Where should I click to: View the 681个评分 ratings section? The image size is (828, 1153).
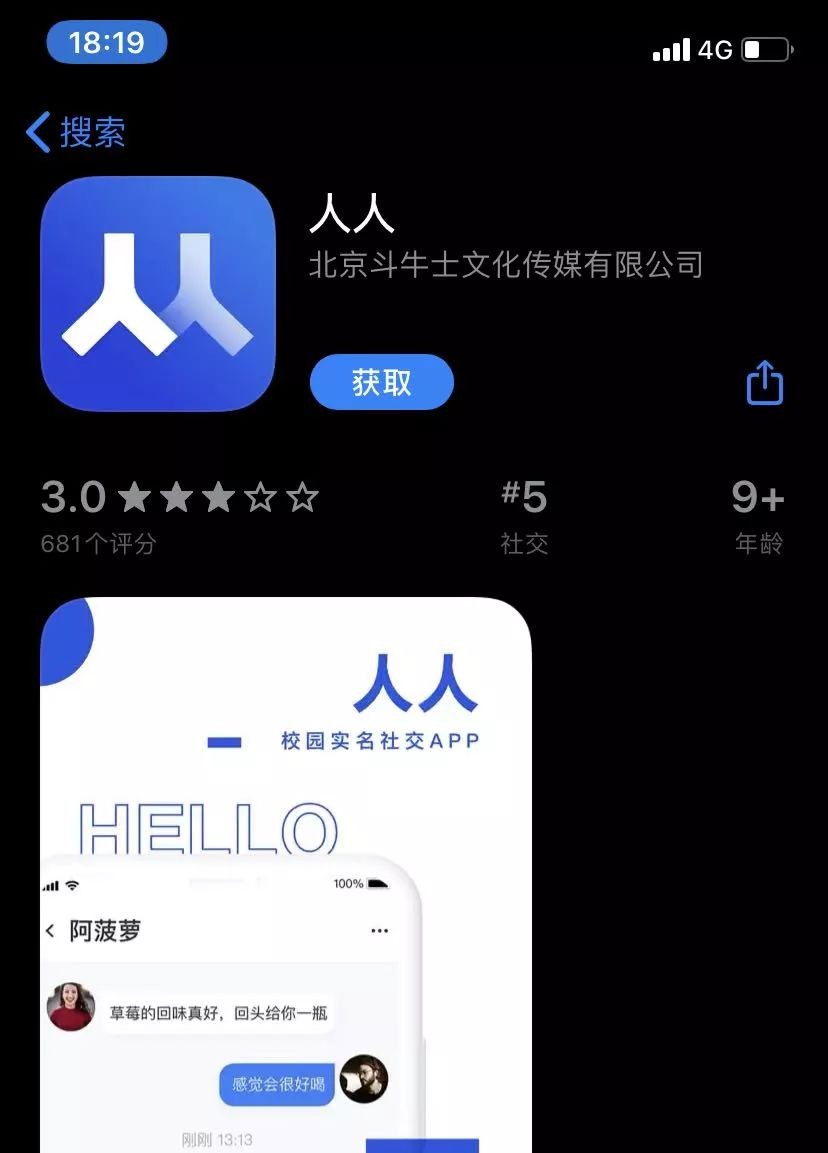click(x=180, y=516)
